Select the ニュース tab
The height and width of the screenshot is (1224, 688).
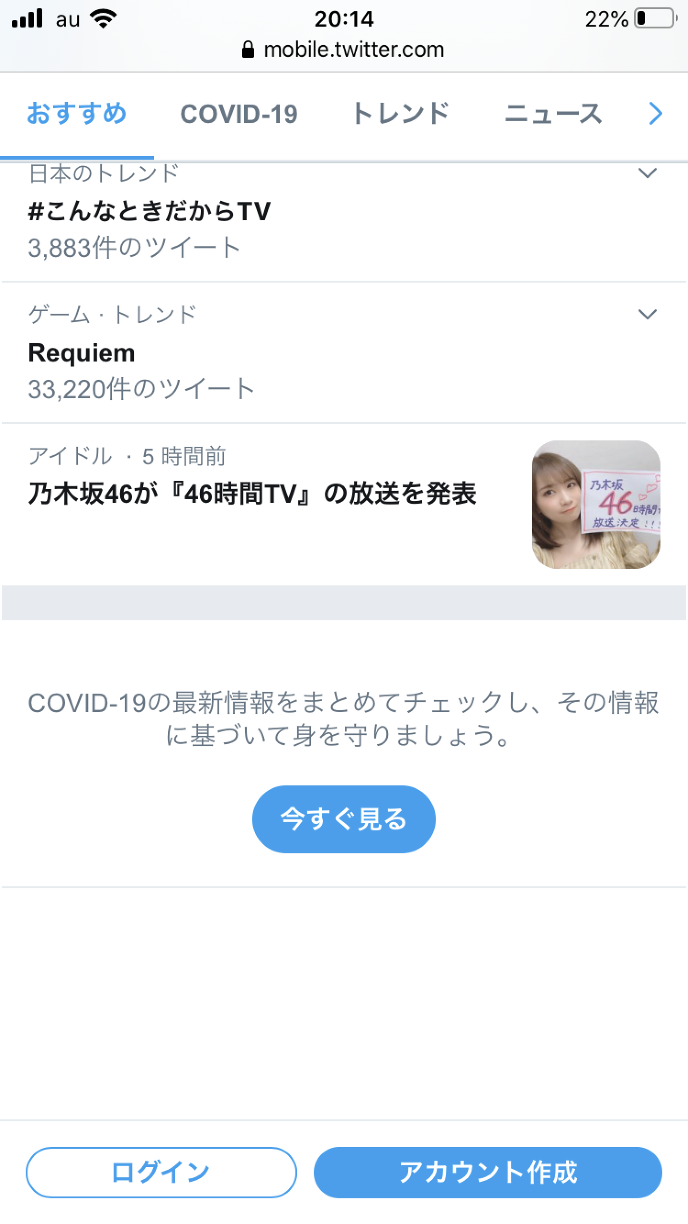pos(553,114)
